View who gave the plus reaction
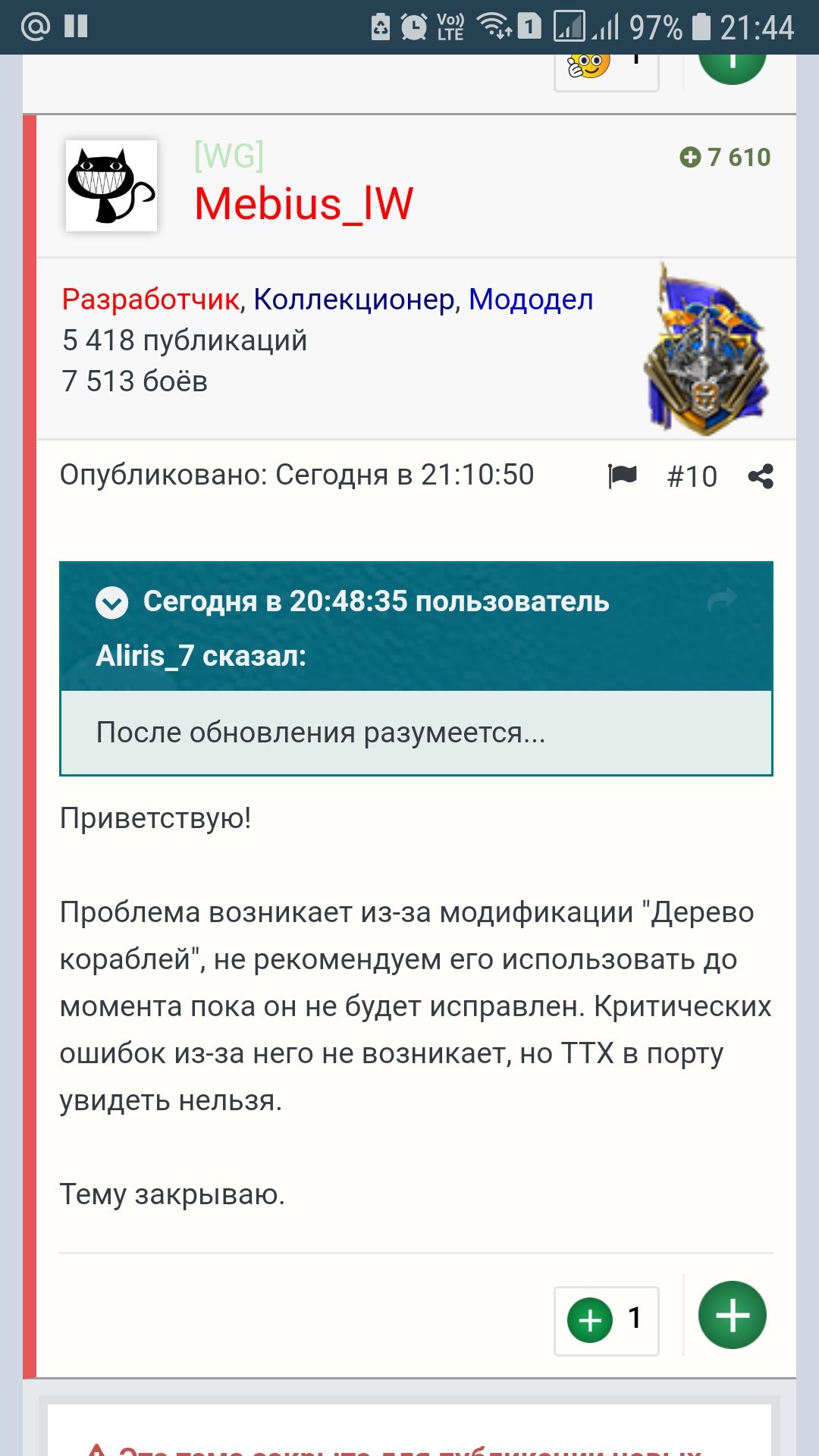This screenshot has height=1456, width=819. pyautogui.click(x=606, y=1320)
